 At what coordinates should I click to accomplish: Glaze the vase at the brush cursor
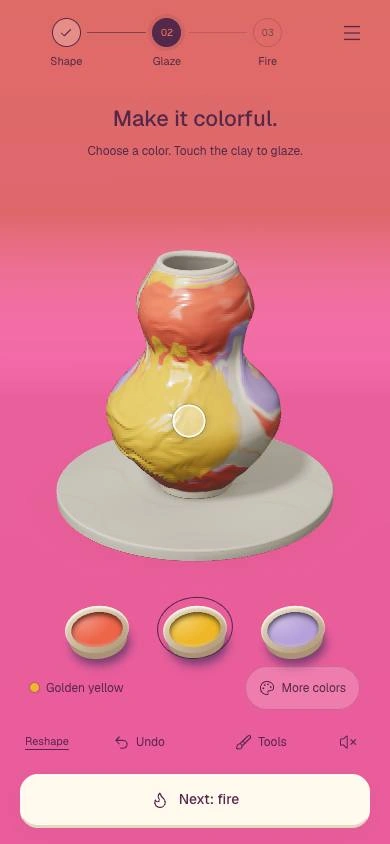pyautogui.click(x=189, y=421)
